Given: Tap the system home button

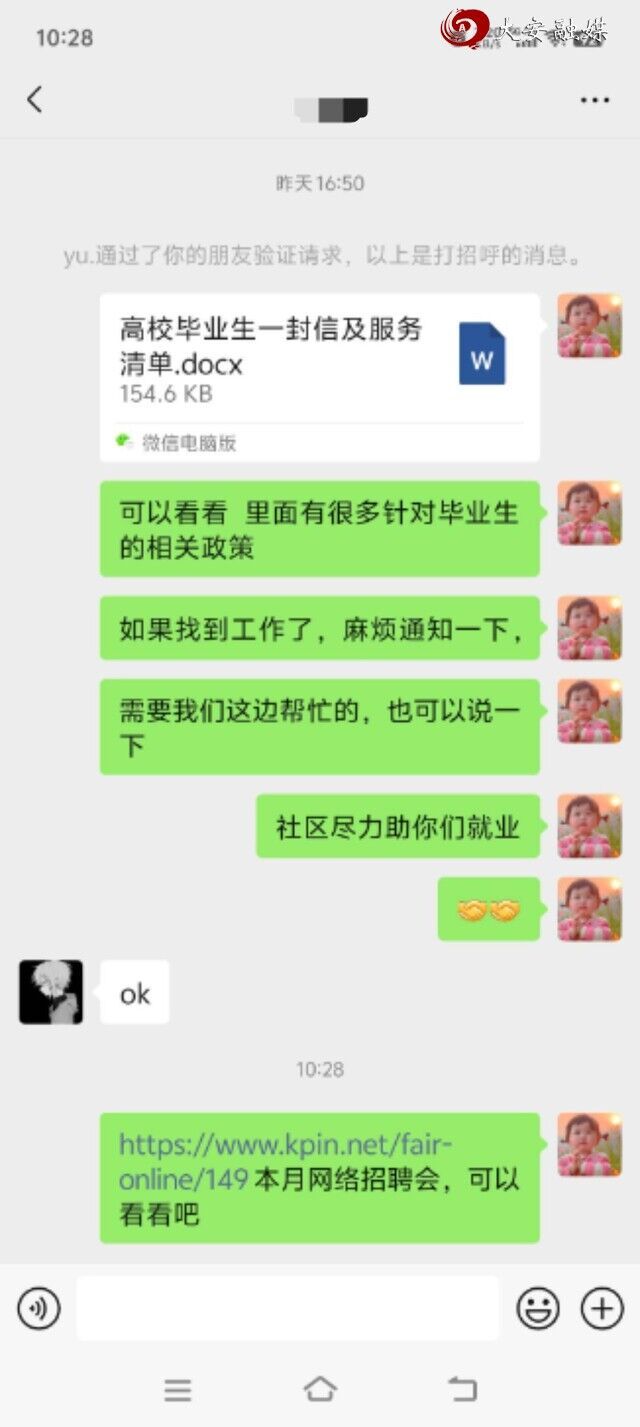Looking at the screenshot, I should pyautogui.click(x=320, y=1389).
